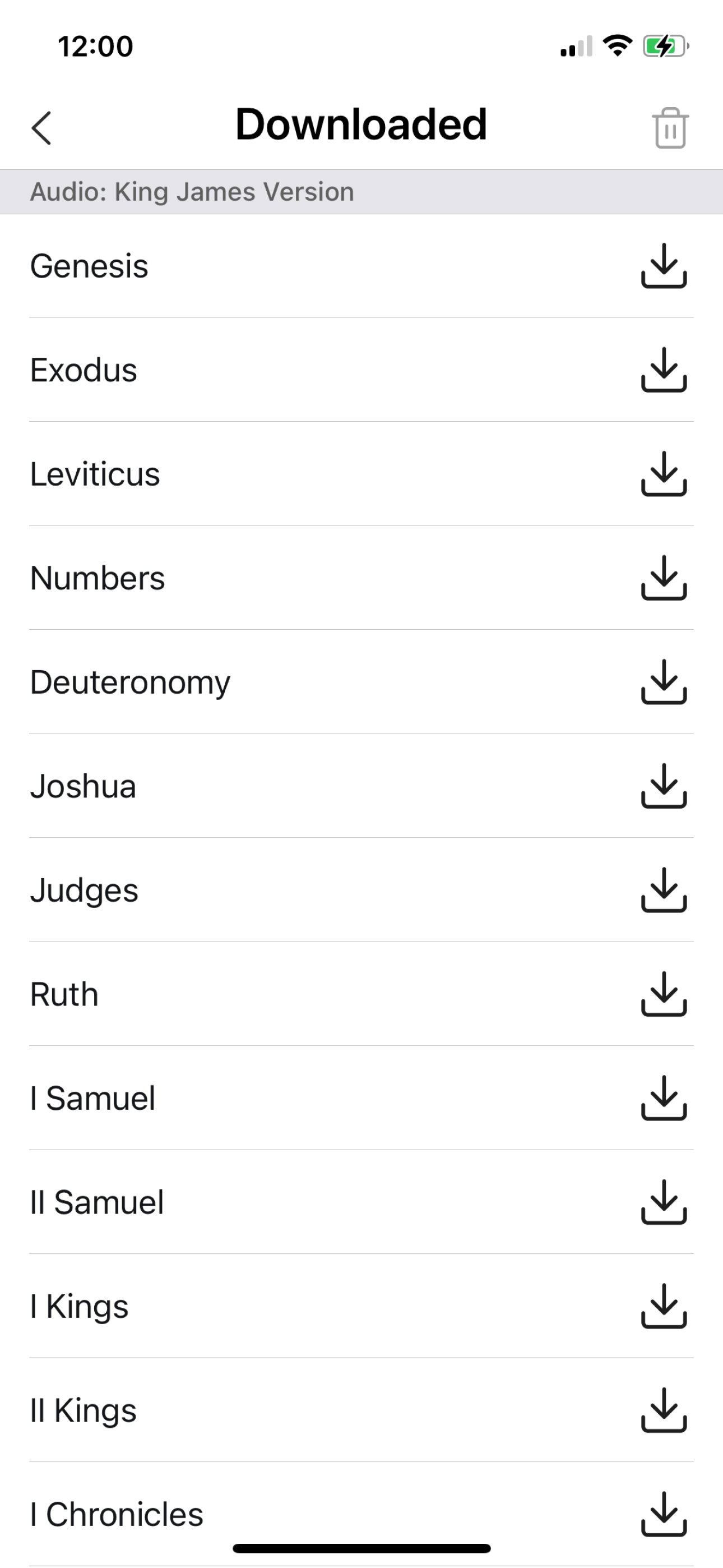The width and height of the screenshot is (723, 1568).
Task: Tap the download arrow beside Ruth
Action: 664,995
